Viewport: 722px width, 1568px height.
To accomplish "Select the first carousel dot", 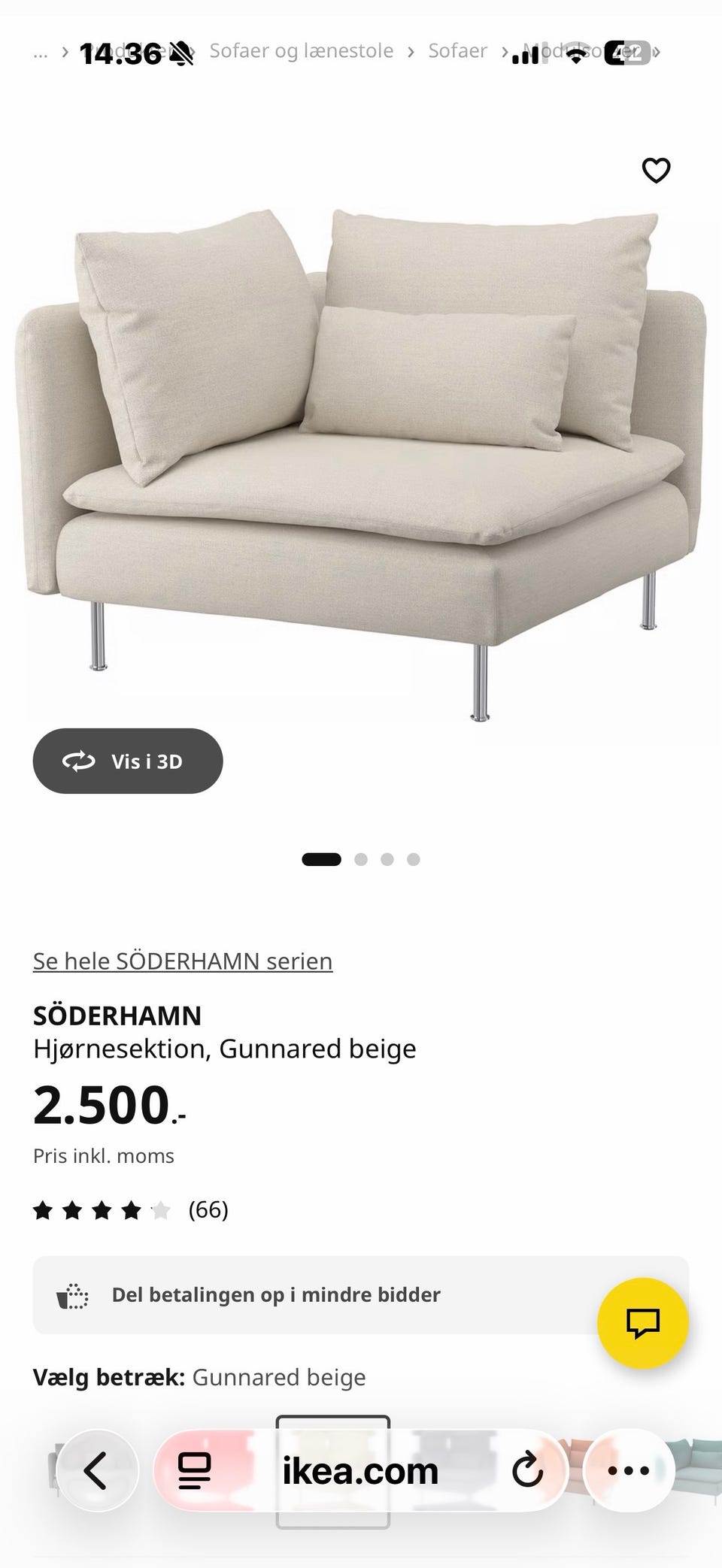I will (321, 859).
